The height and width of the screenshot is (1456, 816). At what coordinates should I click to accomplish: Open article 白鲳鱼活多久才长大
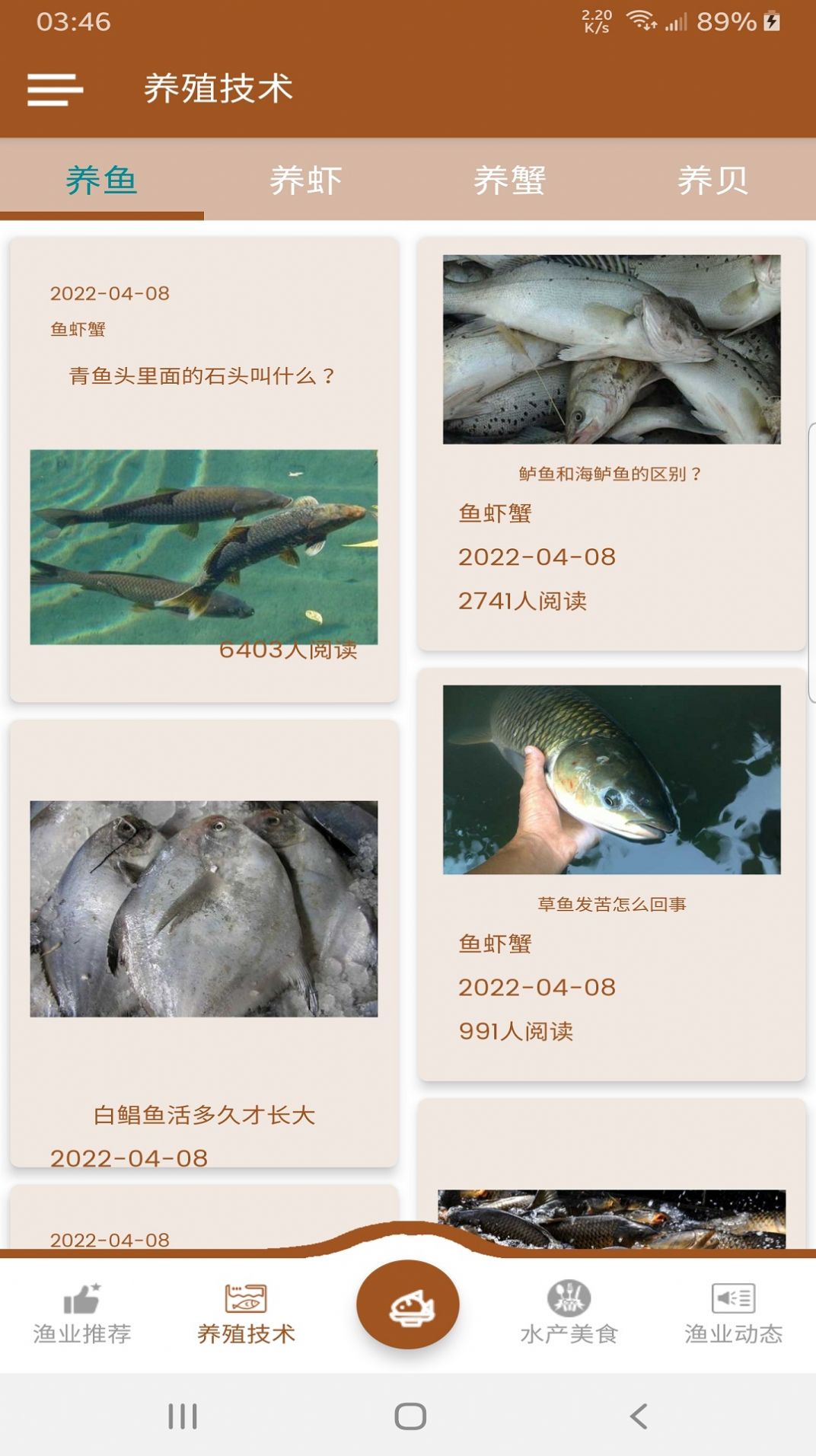(204, 1115)
